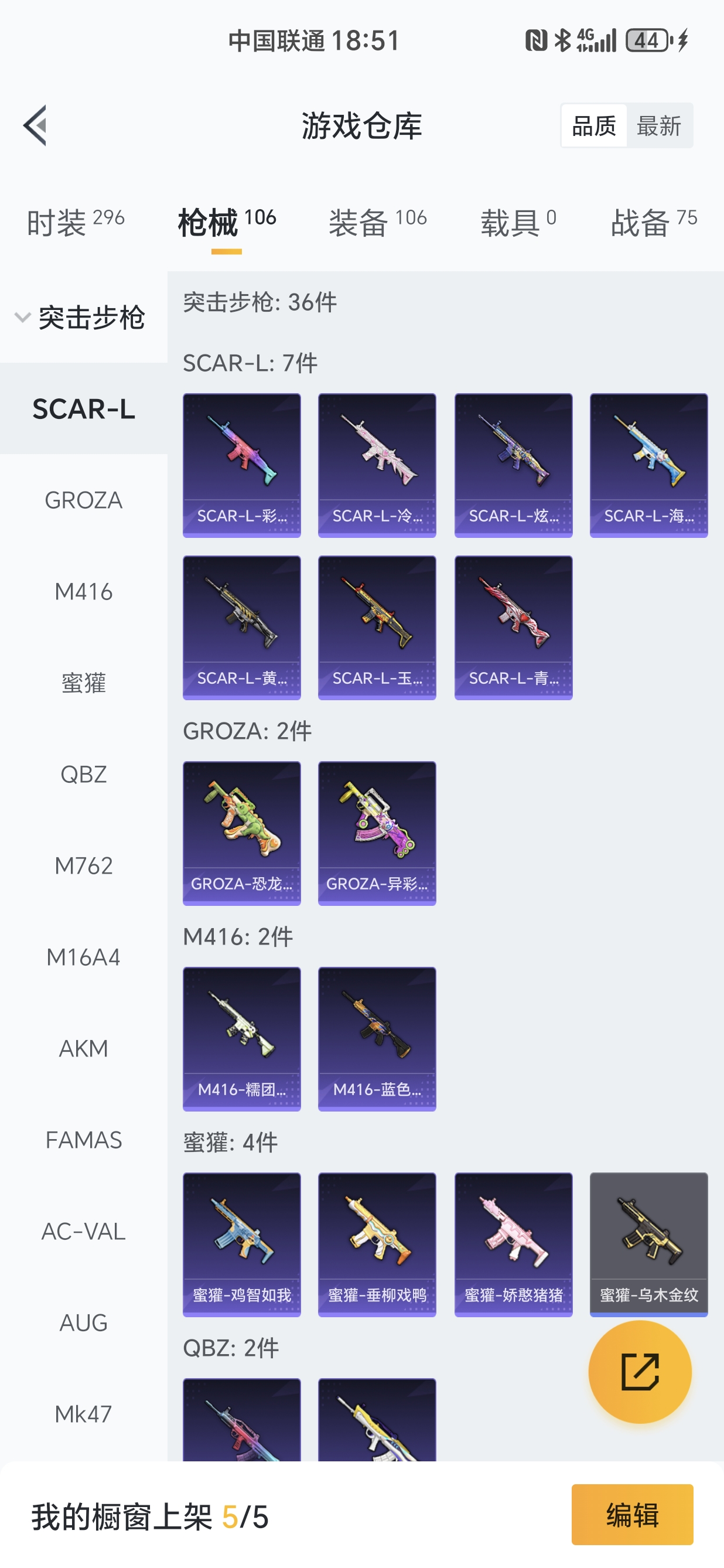Sort the warehouse by 最新

(x=658, y=126)
